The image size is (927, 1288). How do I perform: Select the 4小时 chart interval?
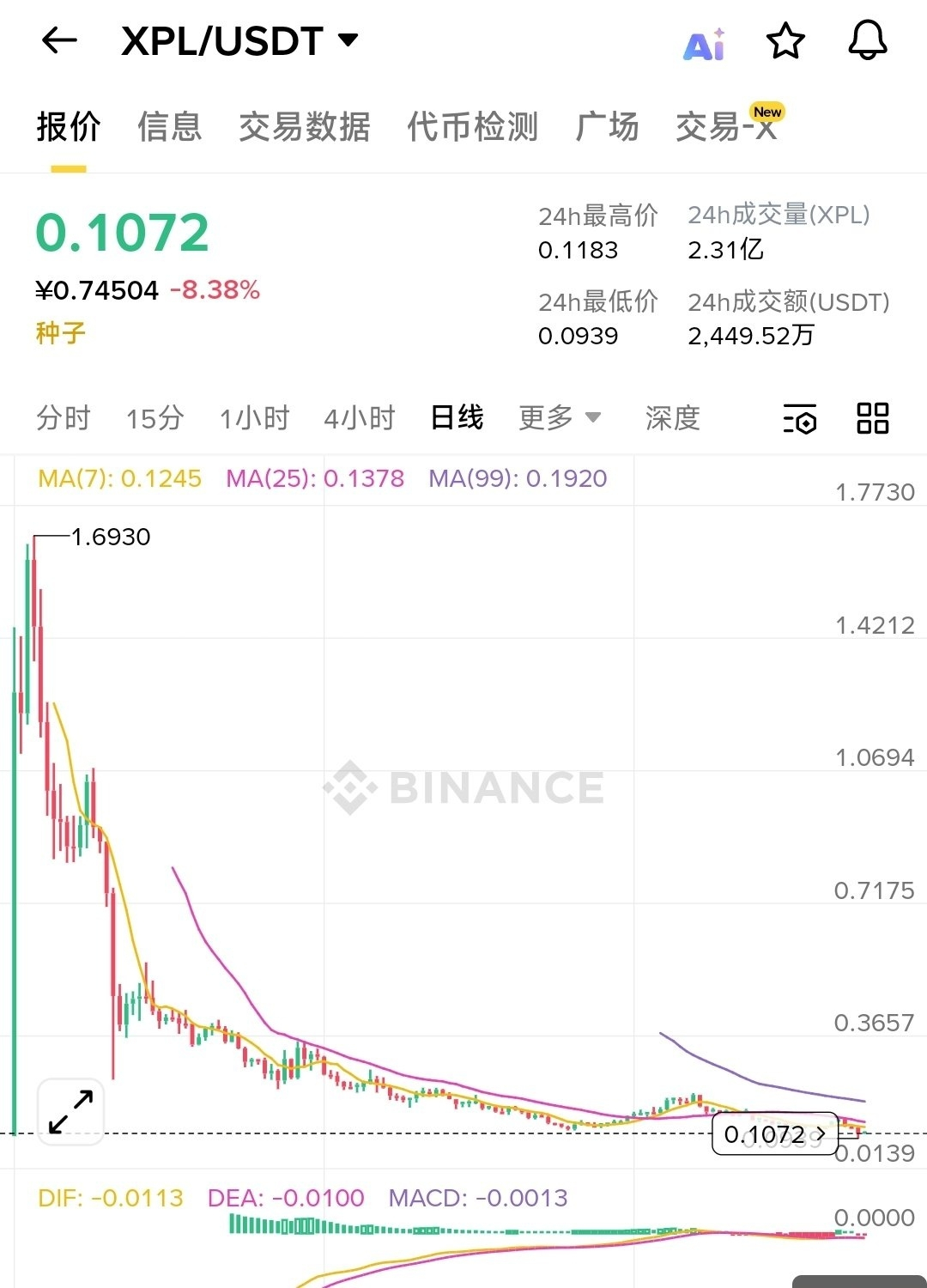(x=360, y=418)
